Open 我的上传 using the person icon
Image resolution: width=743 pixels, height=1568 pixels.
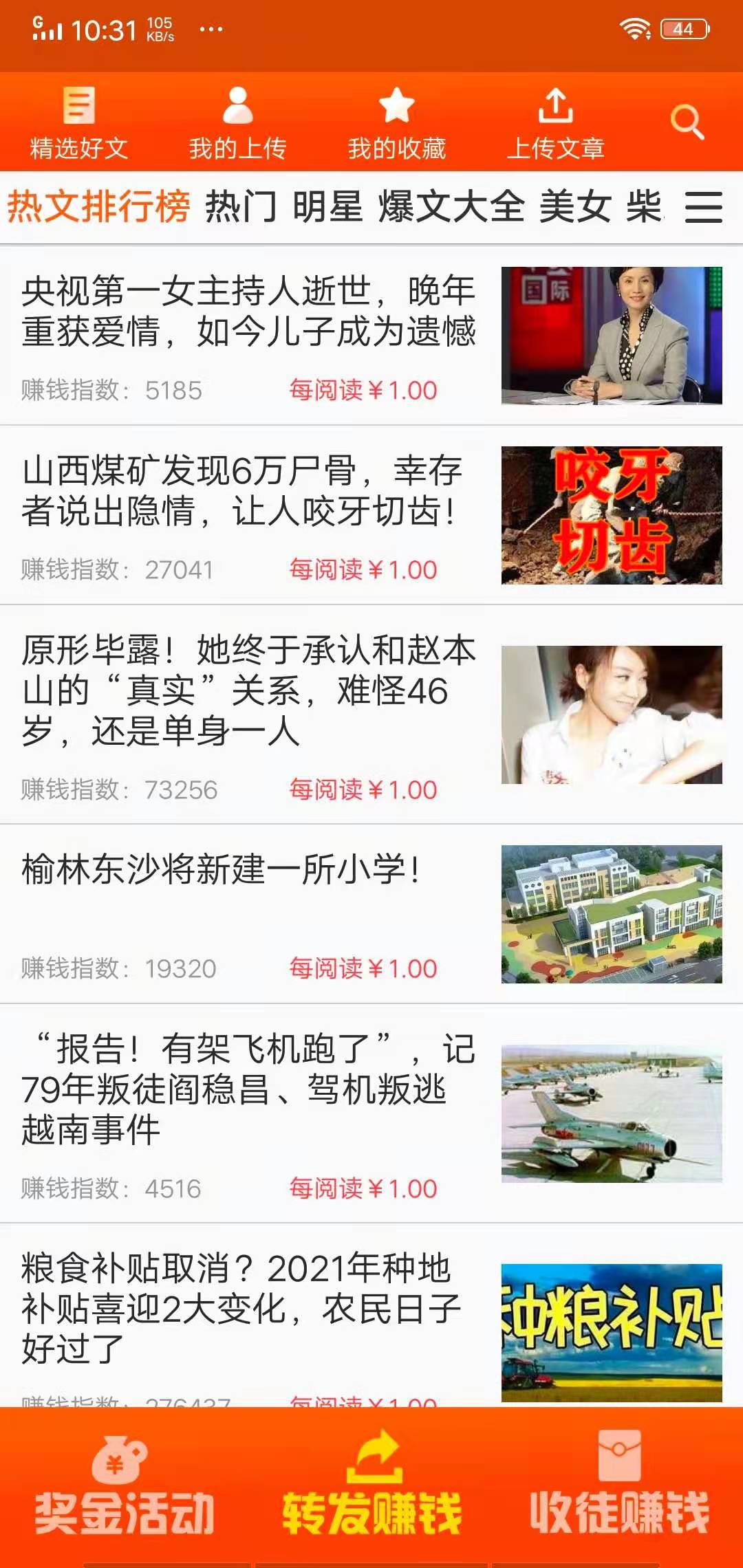point(238,113)
